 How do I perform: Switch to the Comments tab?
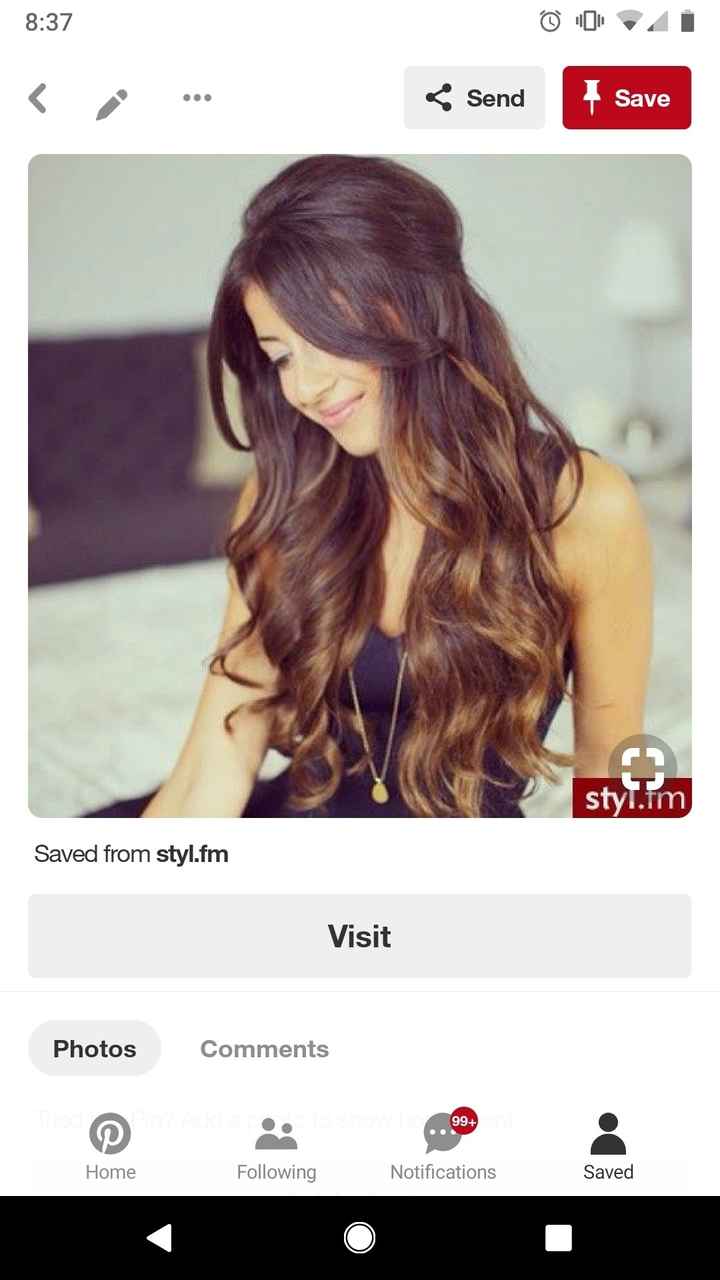click(x=264, y=1048)
